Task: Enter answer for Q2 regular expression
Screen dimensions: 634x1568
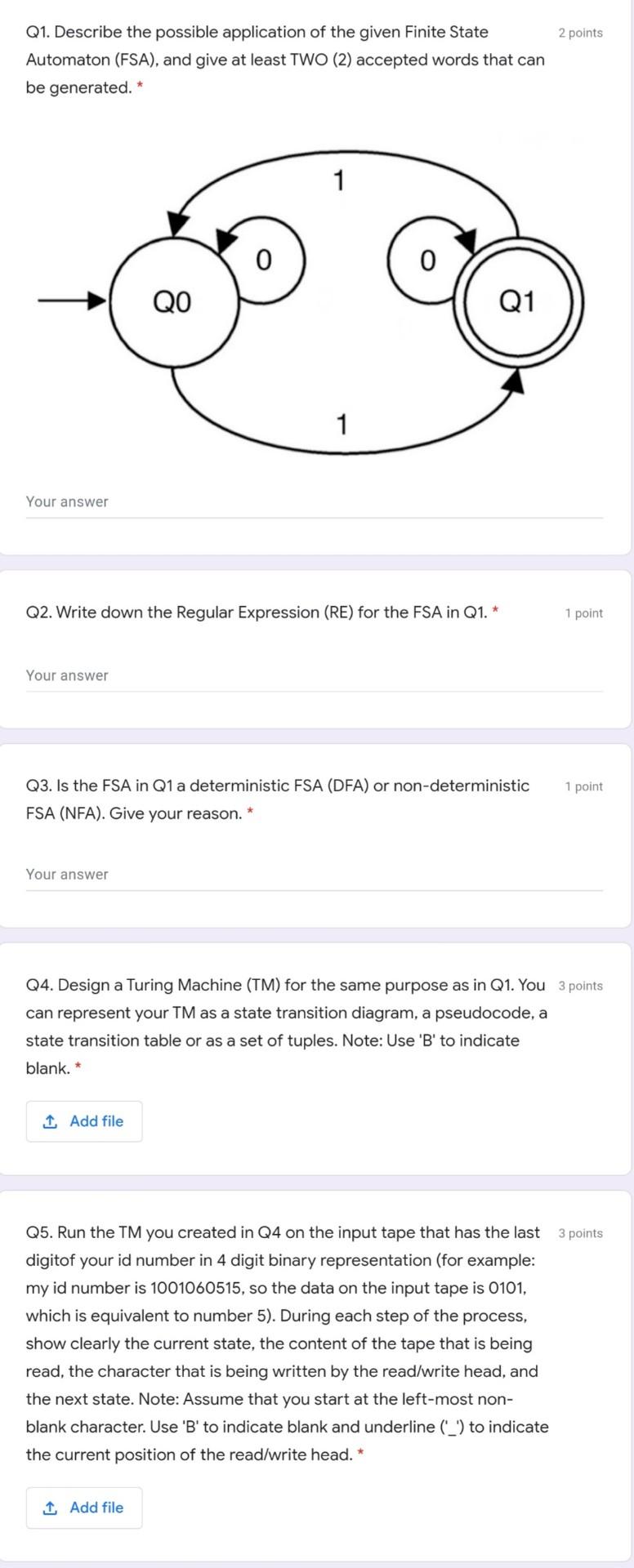Action: click(x=314, y=675)
